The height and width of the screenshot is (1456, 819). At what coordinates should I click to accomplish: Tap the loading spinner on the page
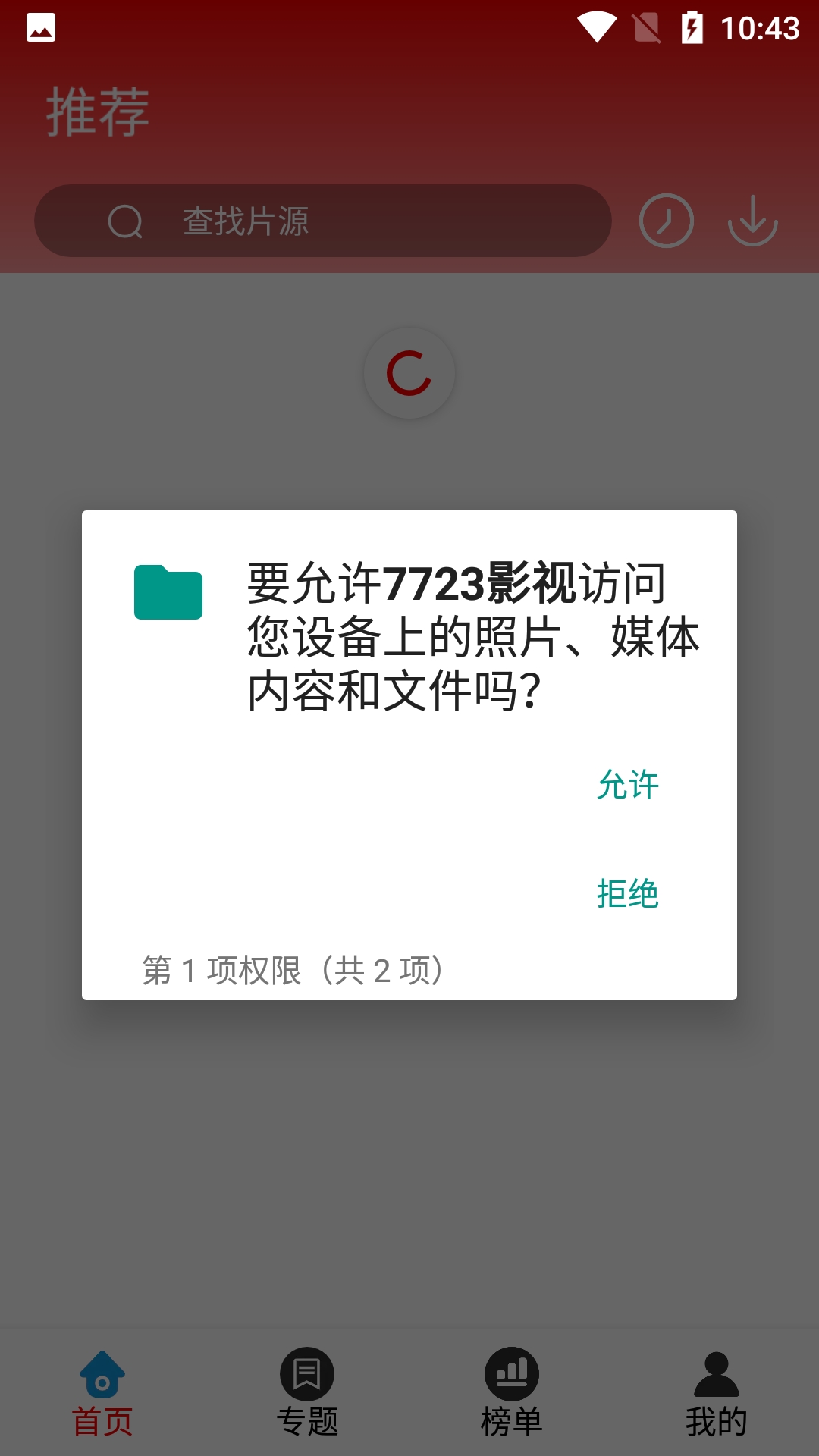coord(409,373)
